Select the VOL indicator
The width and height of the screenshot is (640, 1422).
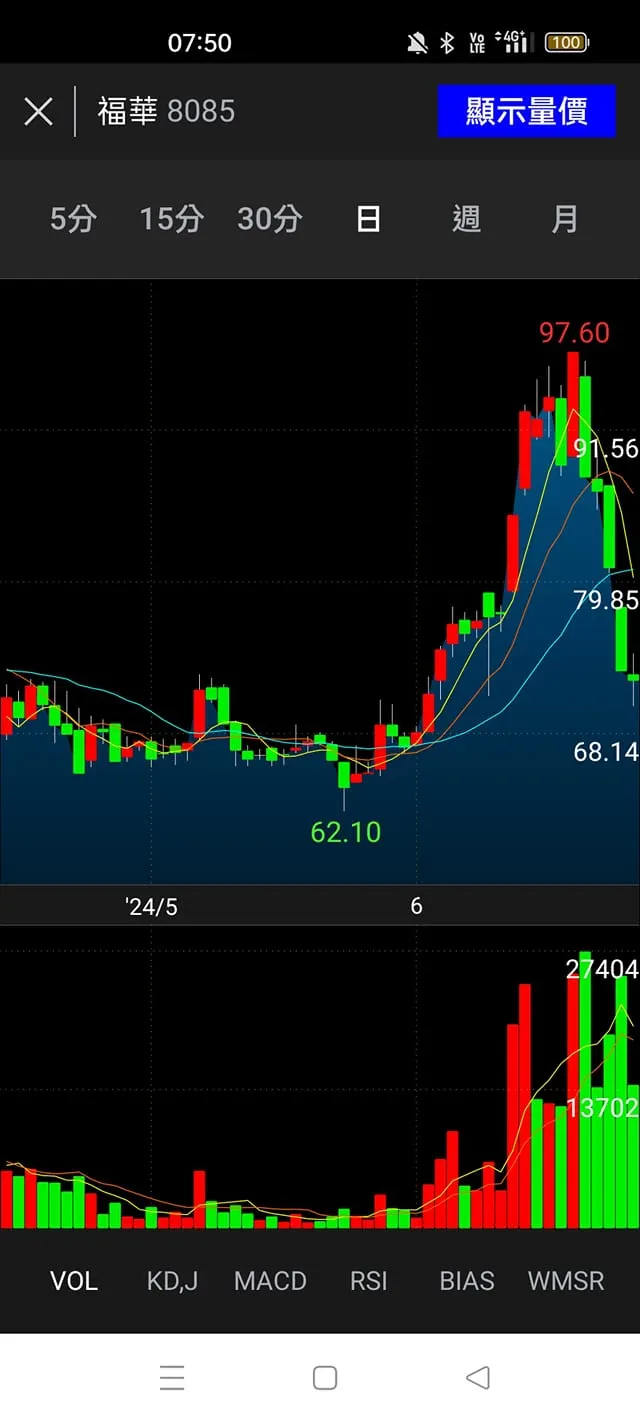coord(74,1281)
